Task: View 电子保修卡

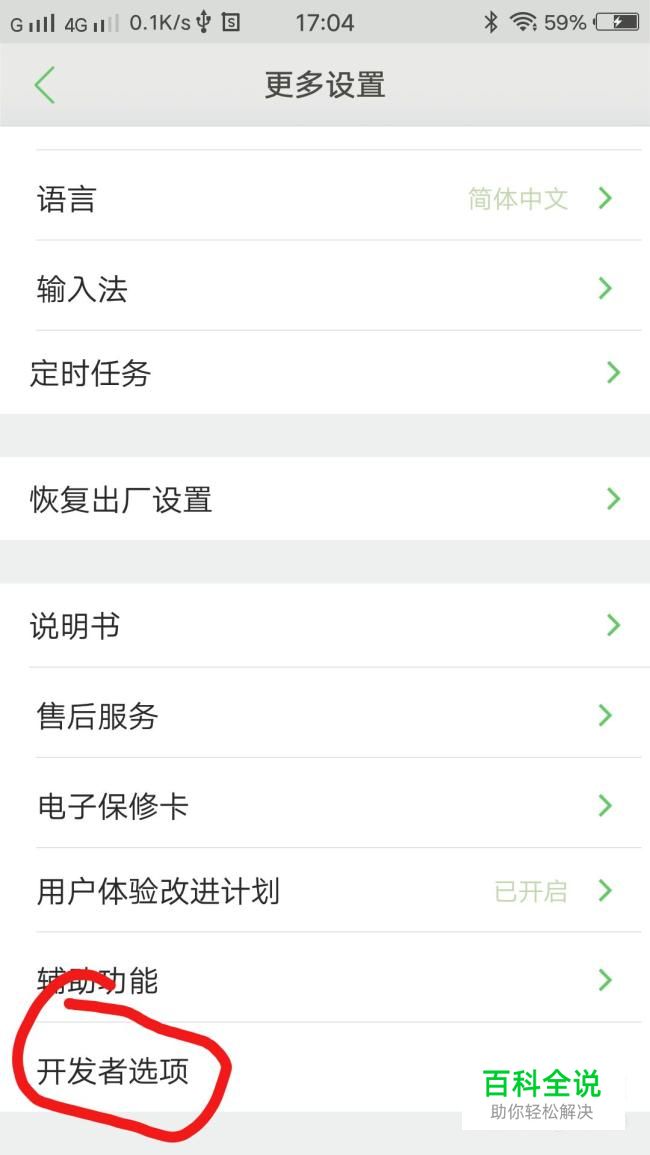Action: pos(325,804)
